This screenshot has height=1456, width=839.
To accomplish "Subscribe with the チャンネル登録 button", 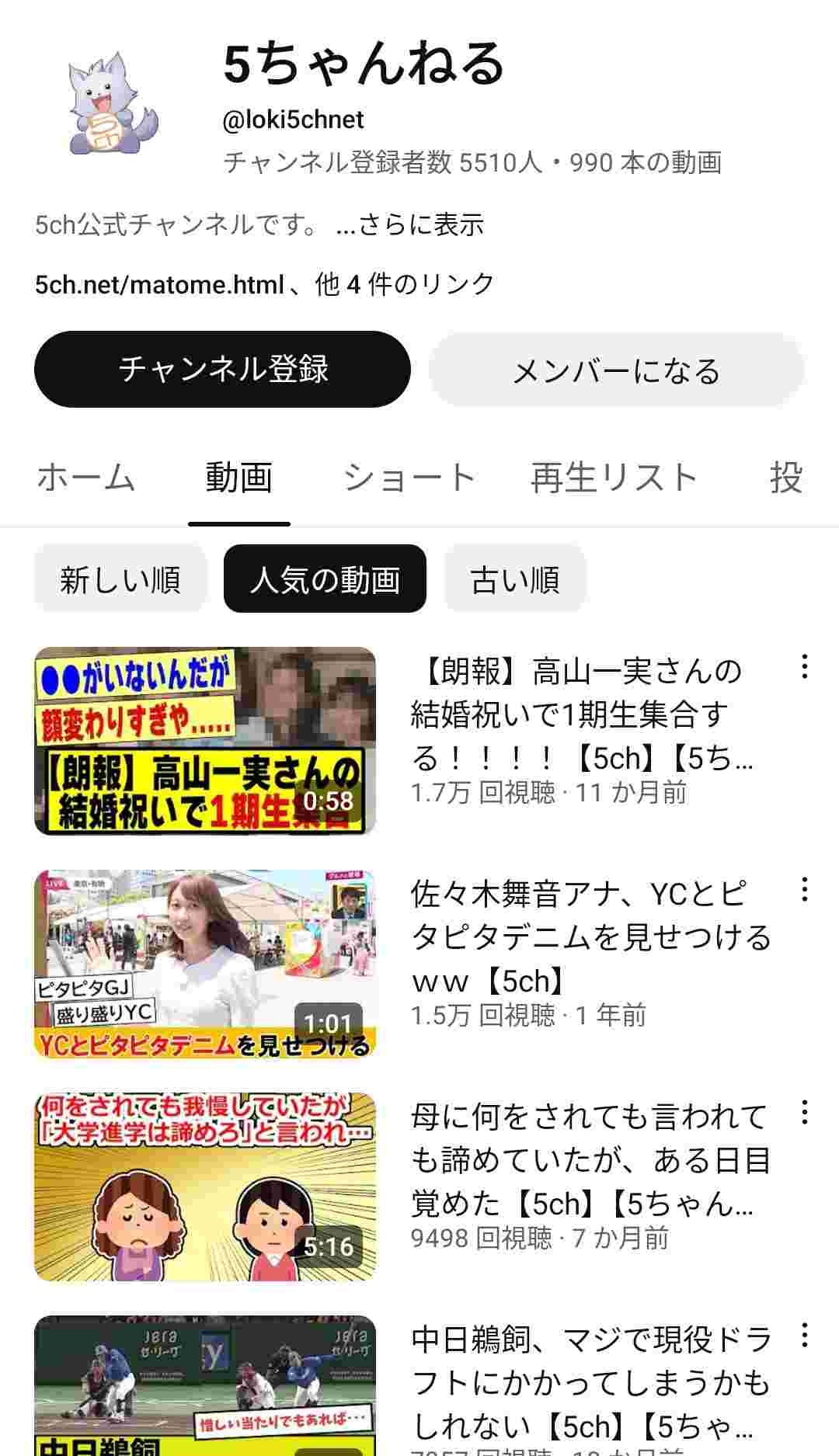I will 222,369.
